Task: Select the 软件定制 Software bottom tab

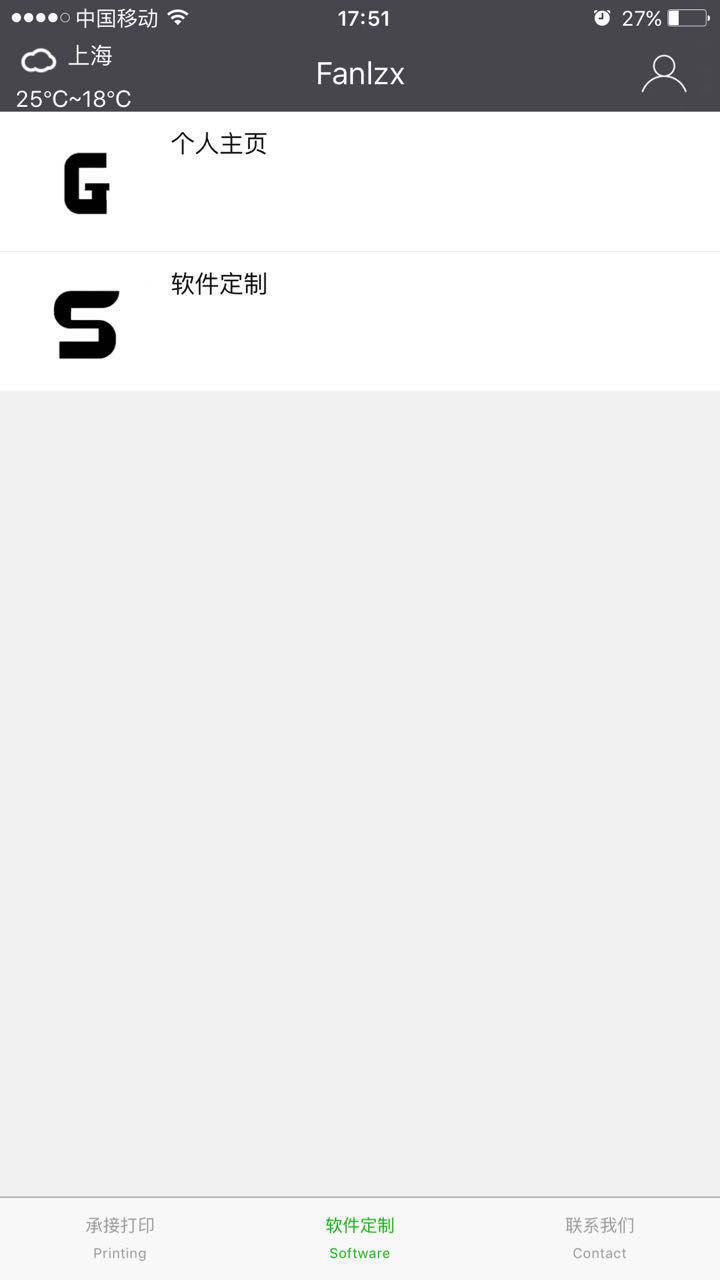Action: pyautogui.click(x=360, y=1238)
